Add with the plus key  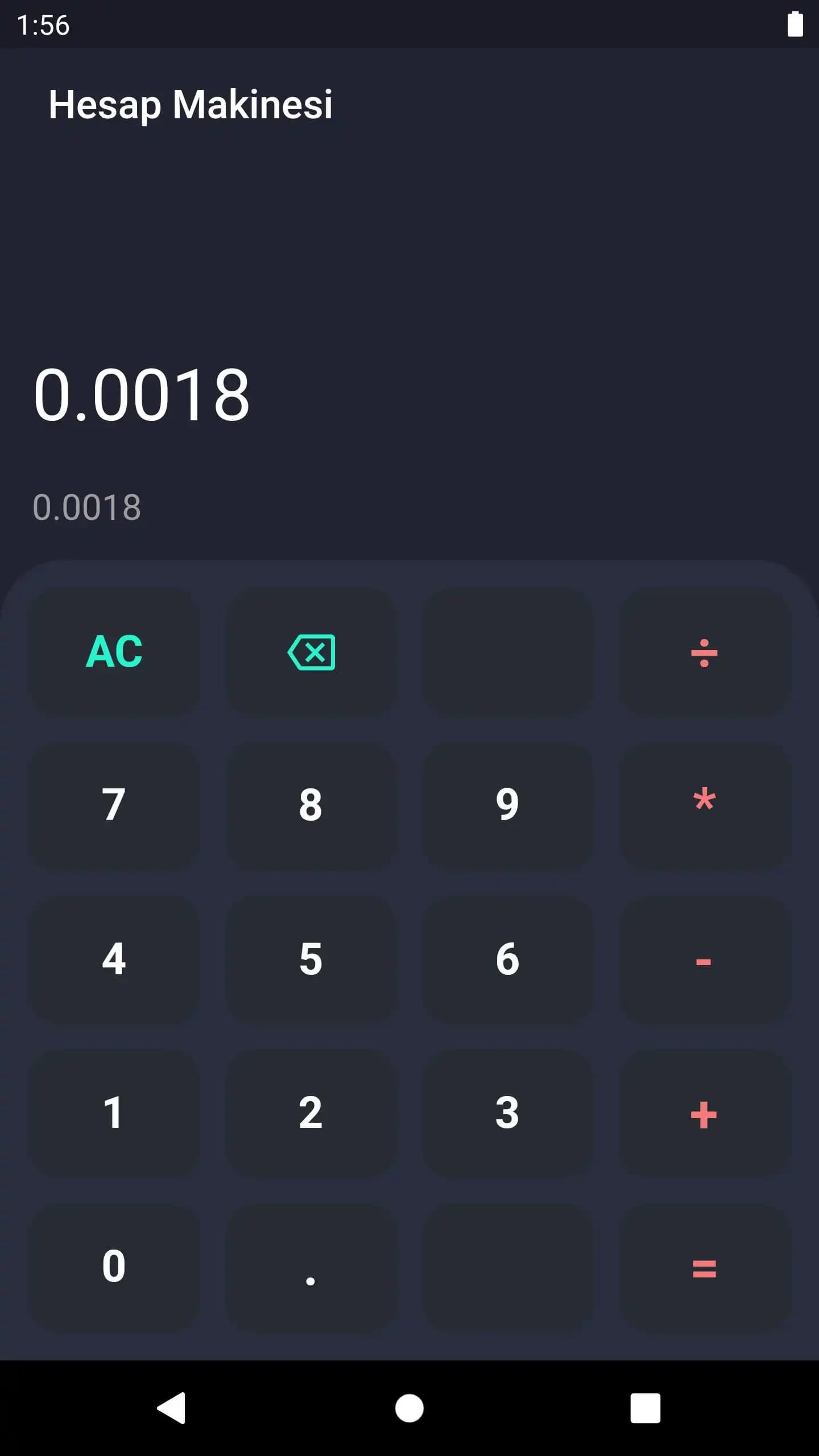pos(704,1113)
